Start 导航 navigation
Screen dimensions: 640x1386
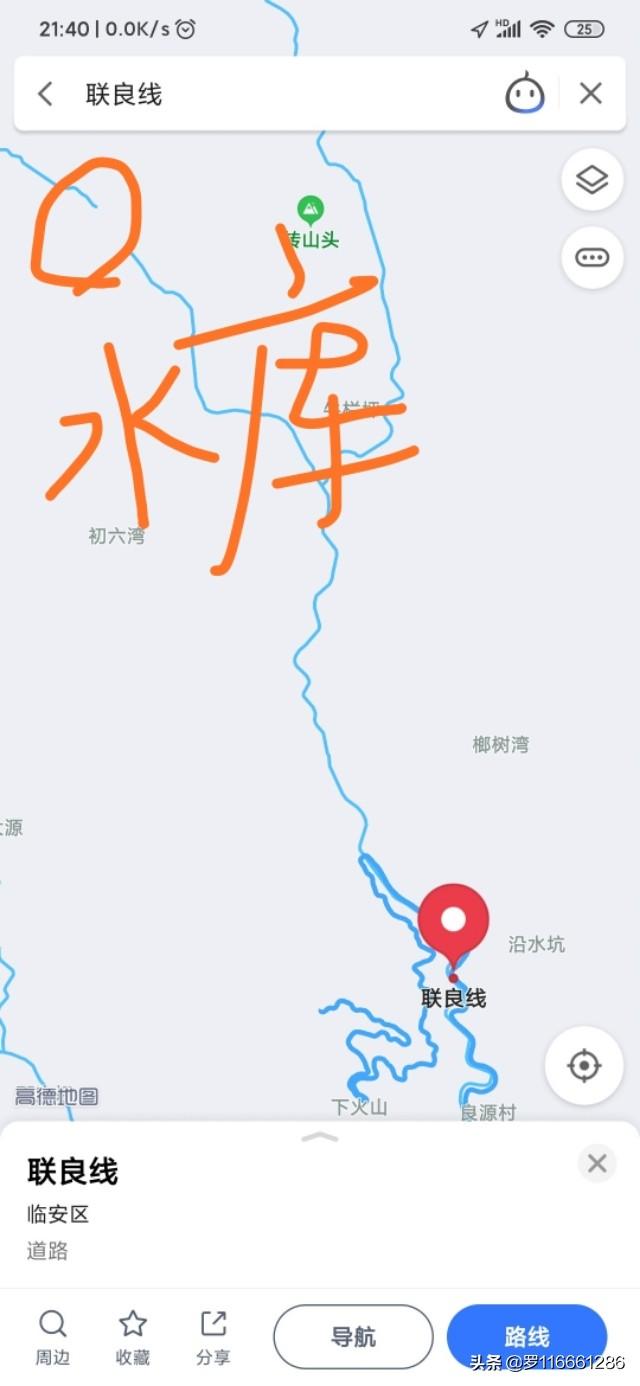coord(353,1337)
